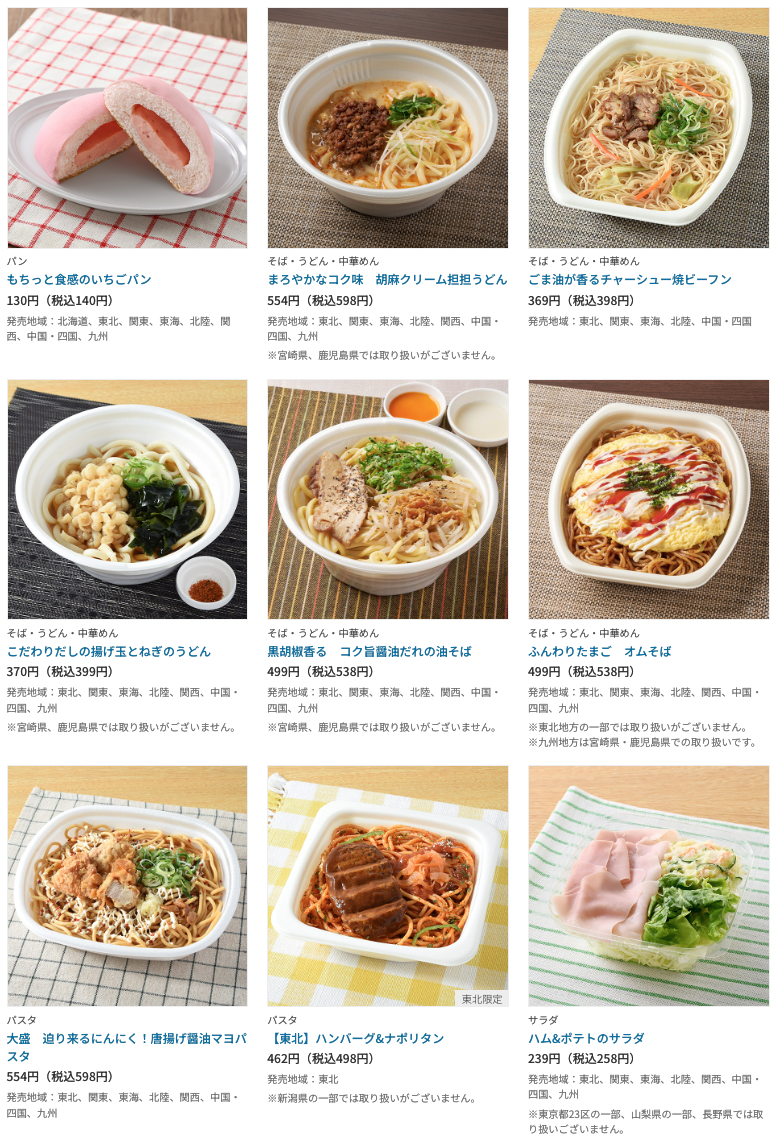Tap the 揚げ玉とねぎのうどん product picture
The image size is (777, 1142).
coord(127,499)
